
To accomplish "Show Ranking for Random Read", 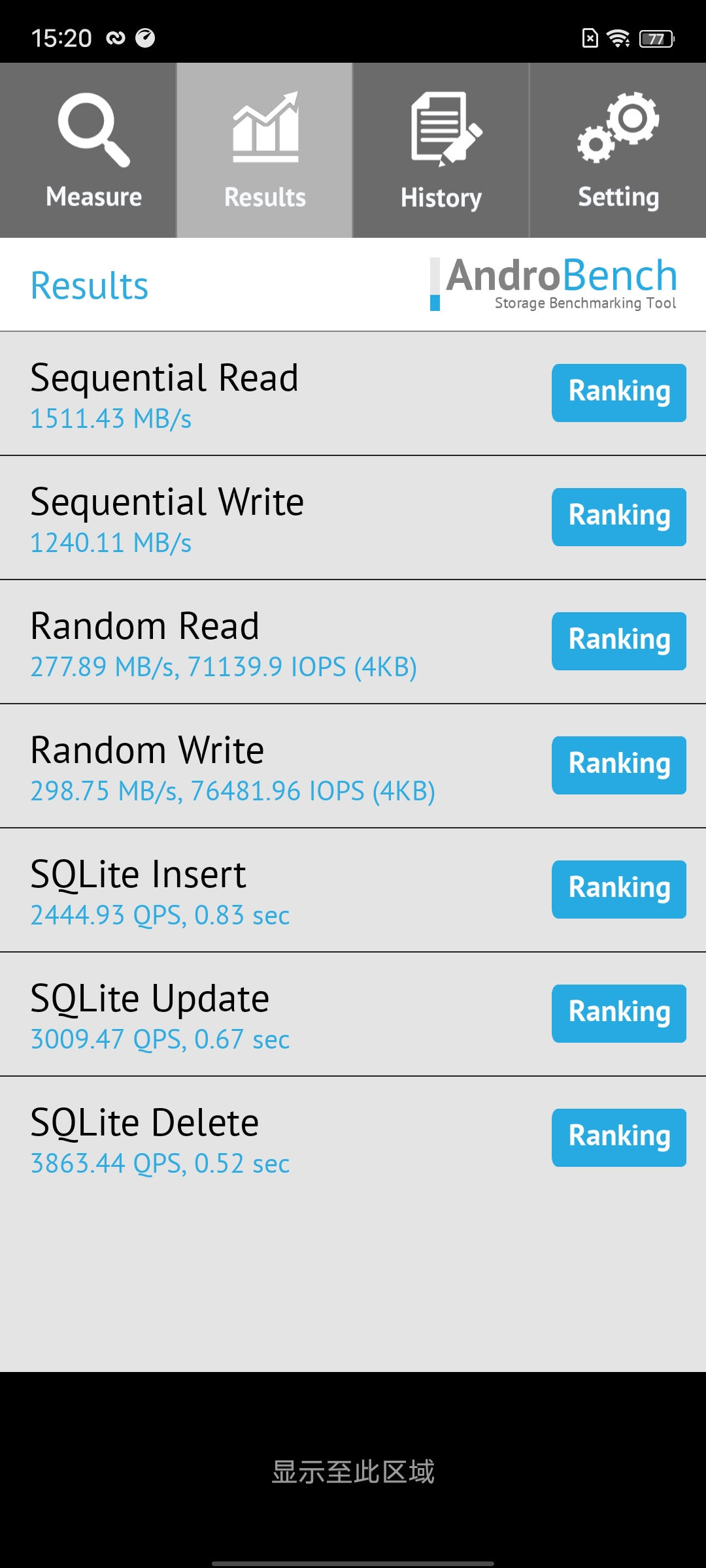I will point(618,641).
